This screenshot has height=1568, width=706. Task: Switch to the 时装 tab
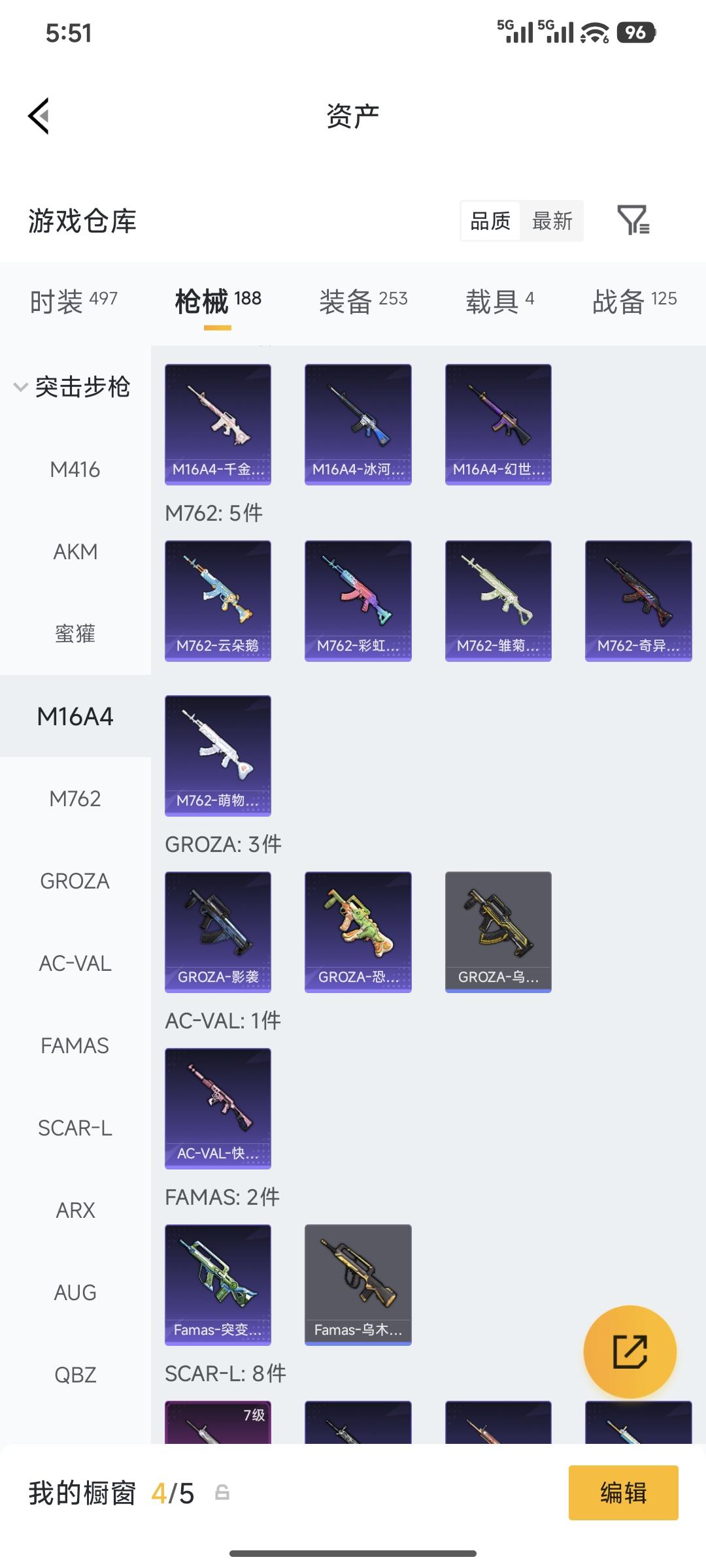tap(73, 301)
